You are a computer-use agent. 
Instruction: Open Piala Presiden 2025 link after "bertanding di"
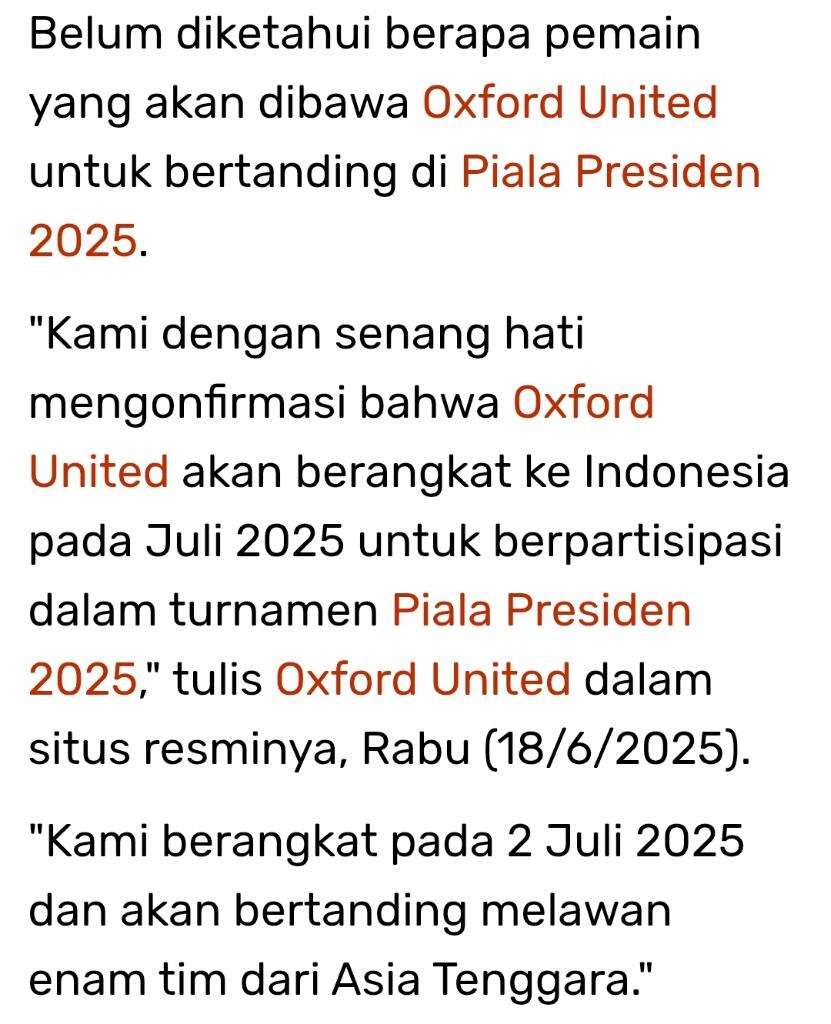pos(610,172)
